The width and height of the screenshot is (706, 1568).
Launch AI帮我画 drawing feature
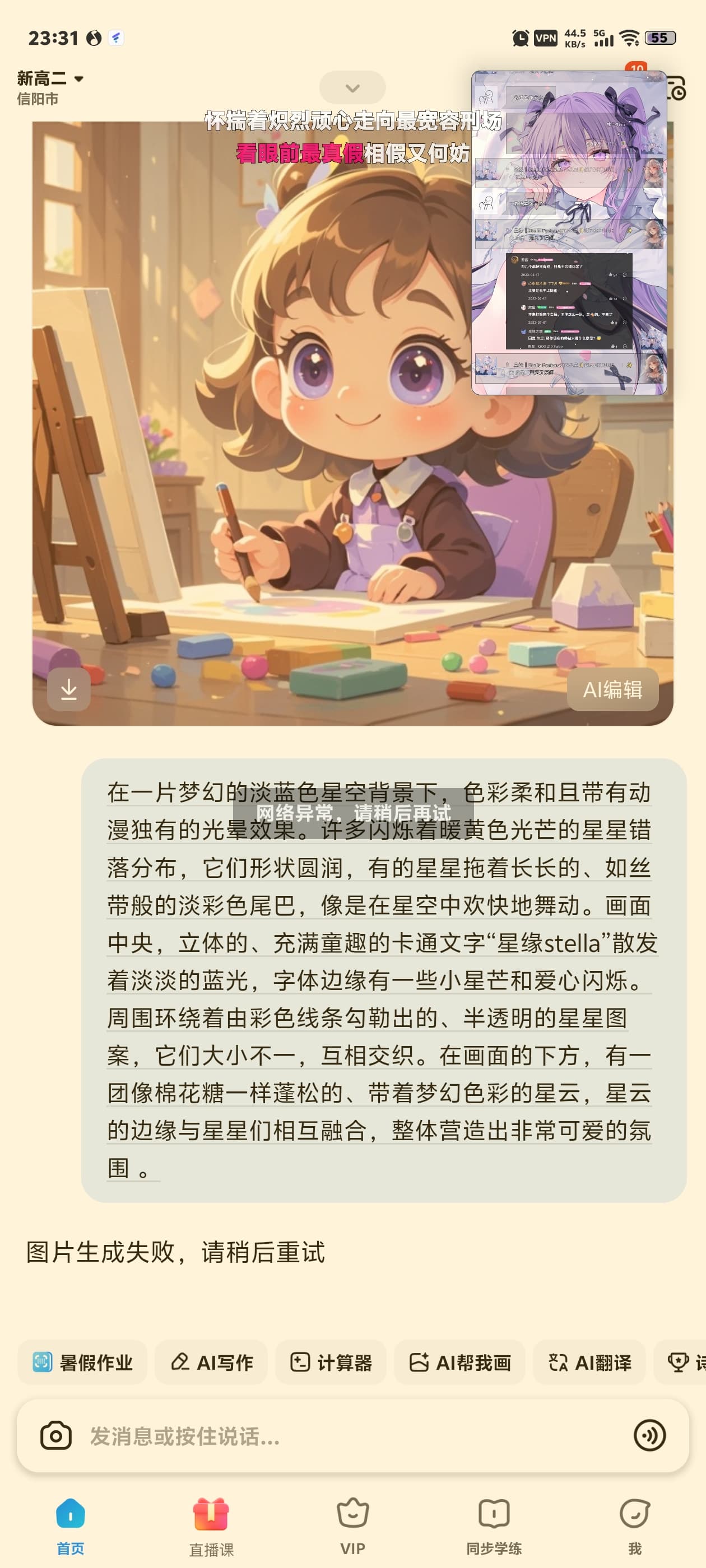(x=459, y=1362)
